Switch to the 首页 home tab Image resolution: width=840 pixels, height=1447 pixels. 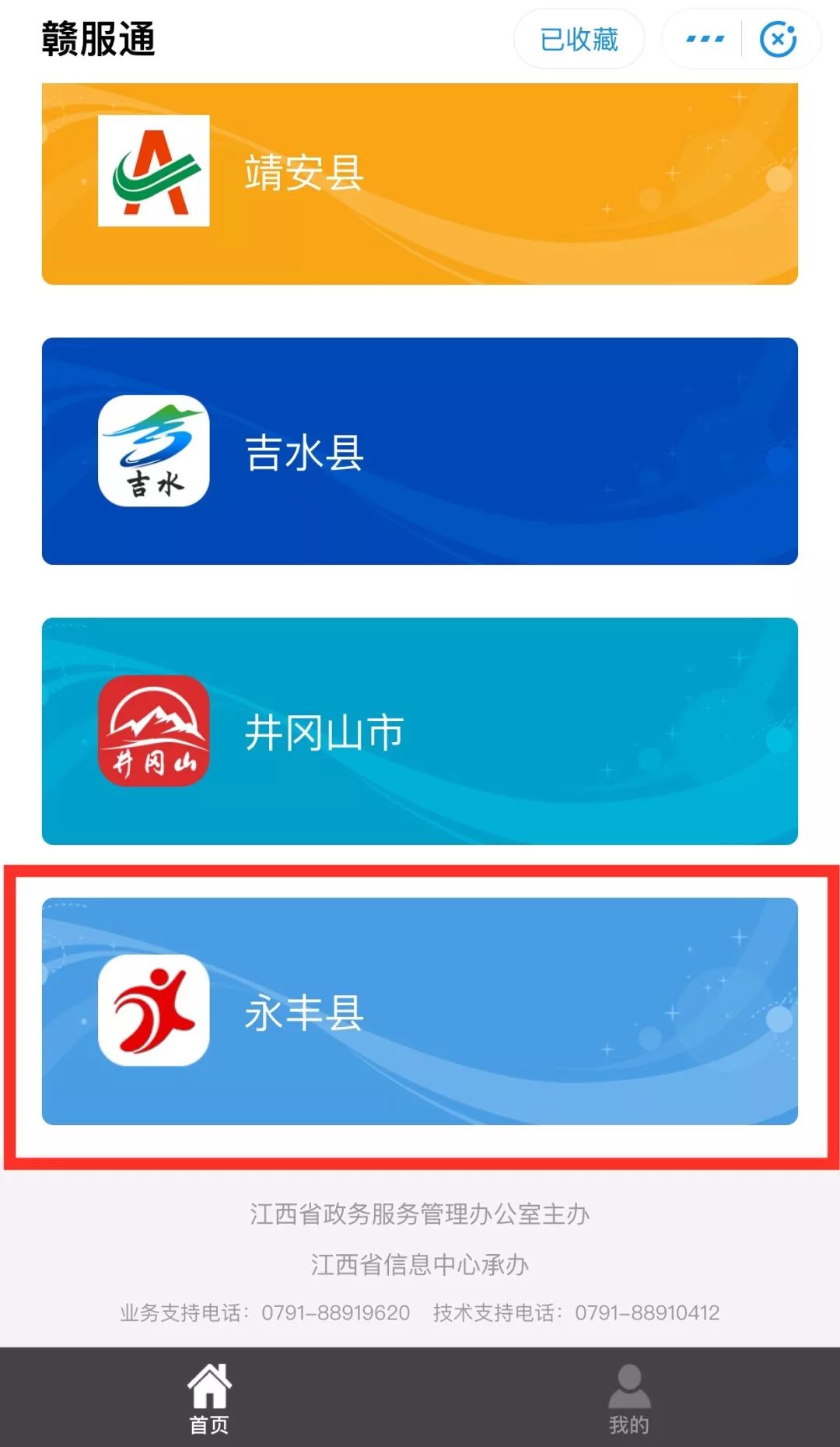(209, 1397)
